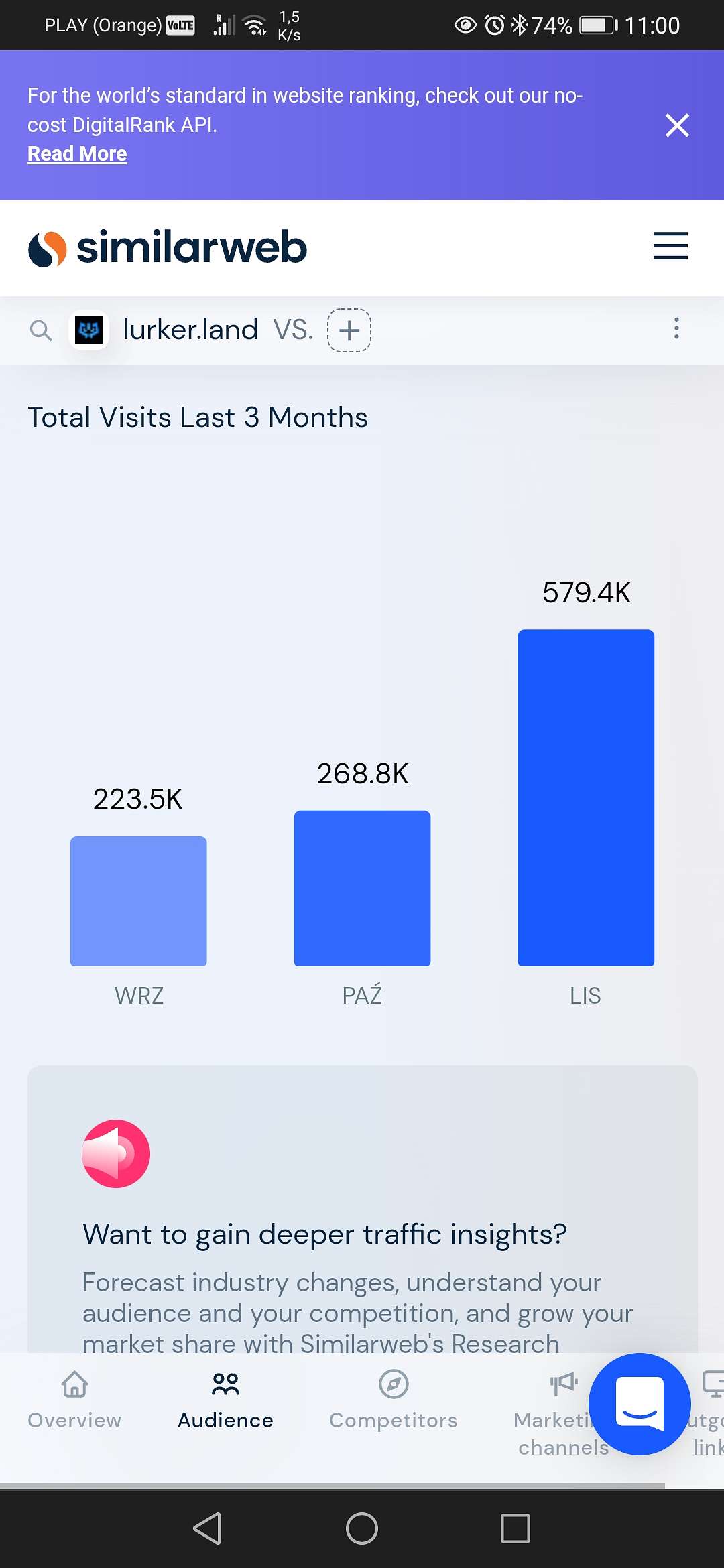The width and height of the screenshot is (724, 1568).
Task: Tap the search magnifier icon
Action: [x=41, y=330]
